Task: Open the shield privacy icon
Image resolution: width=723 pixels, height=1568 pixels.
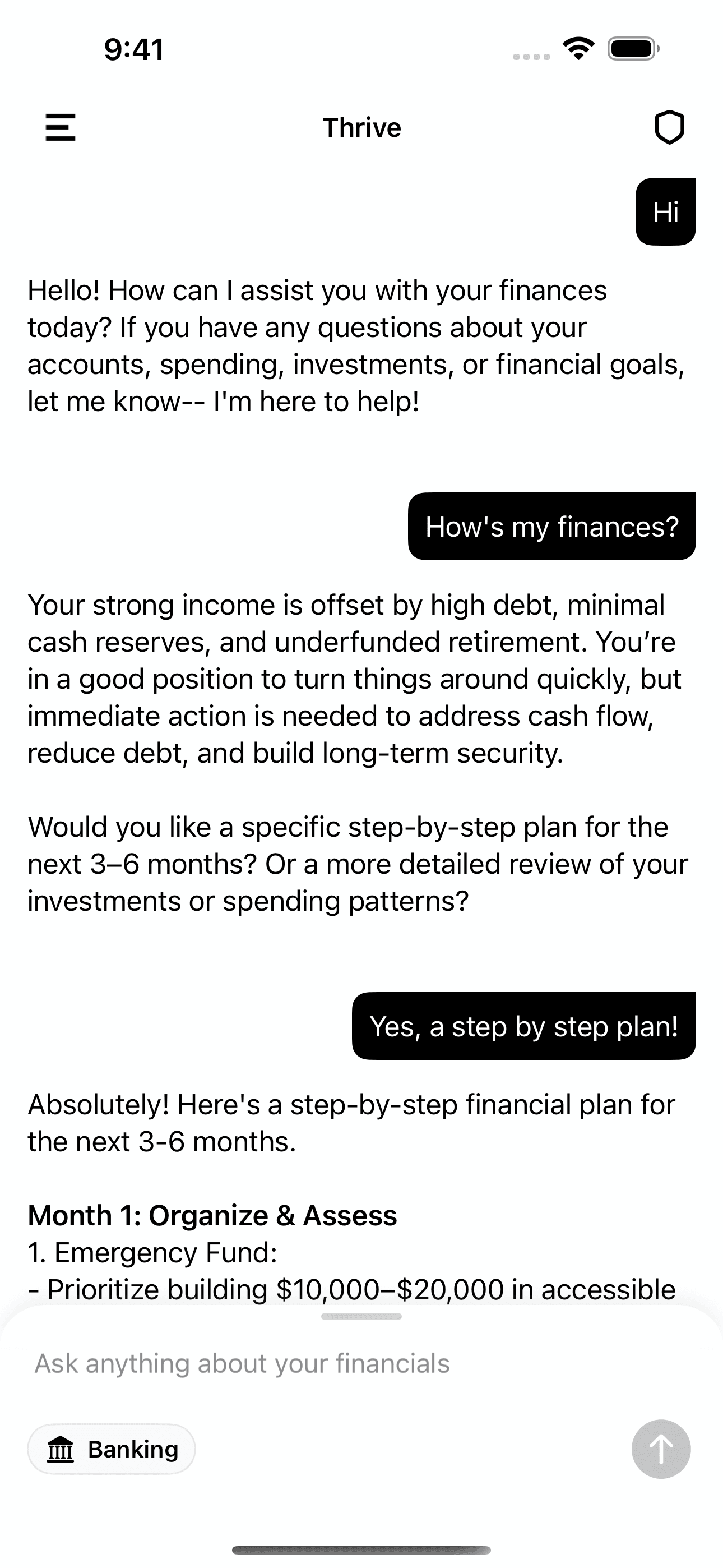Action: point(669,127)
